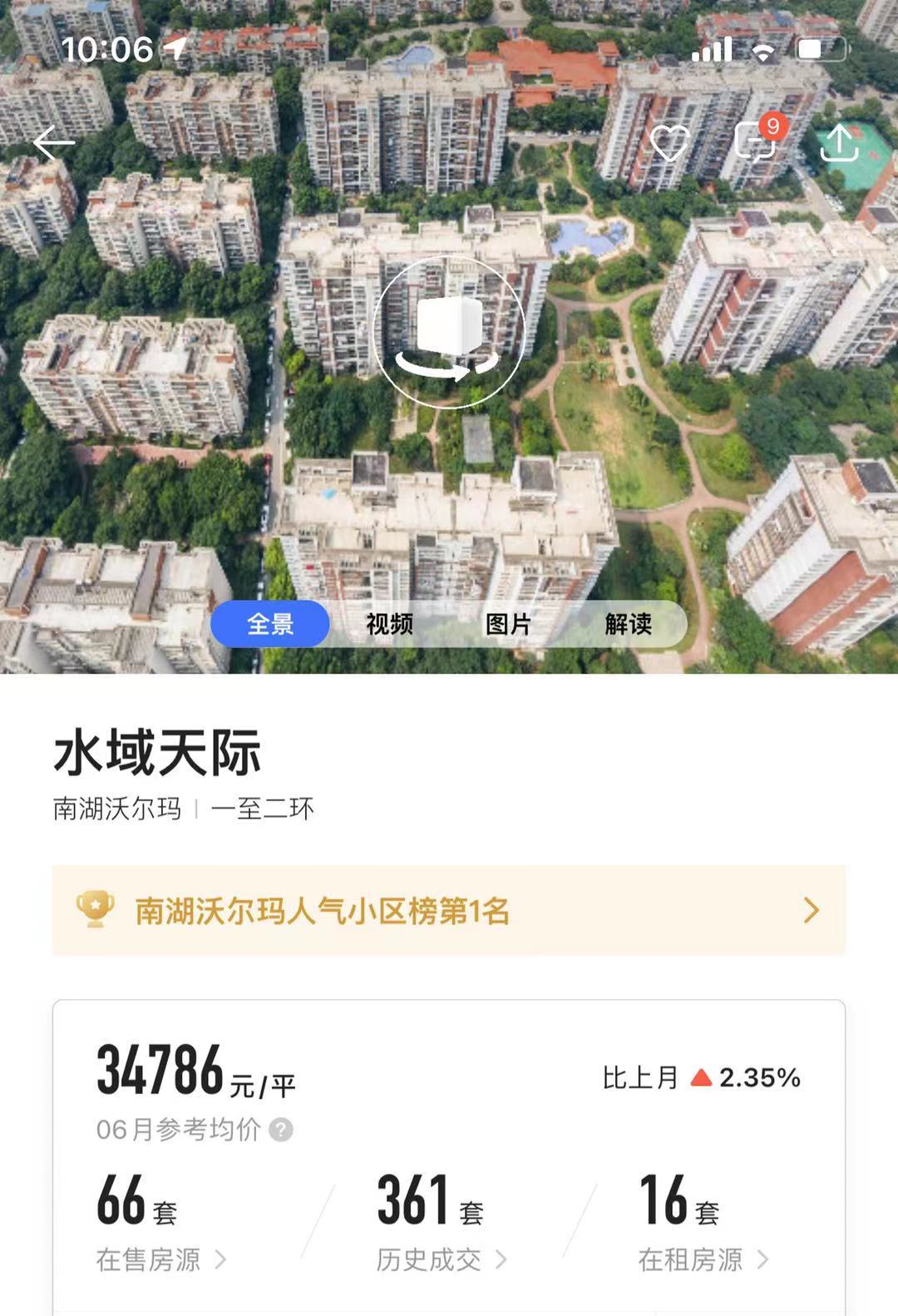Open the 解读 tab
The height and width of the screenshot is (1316, 898).
[x=630, y=625]
